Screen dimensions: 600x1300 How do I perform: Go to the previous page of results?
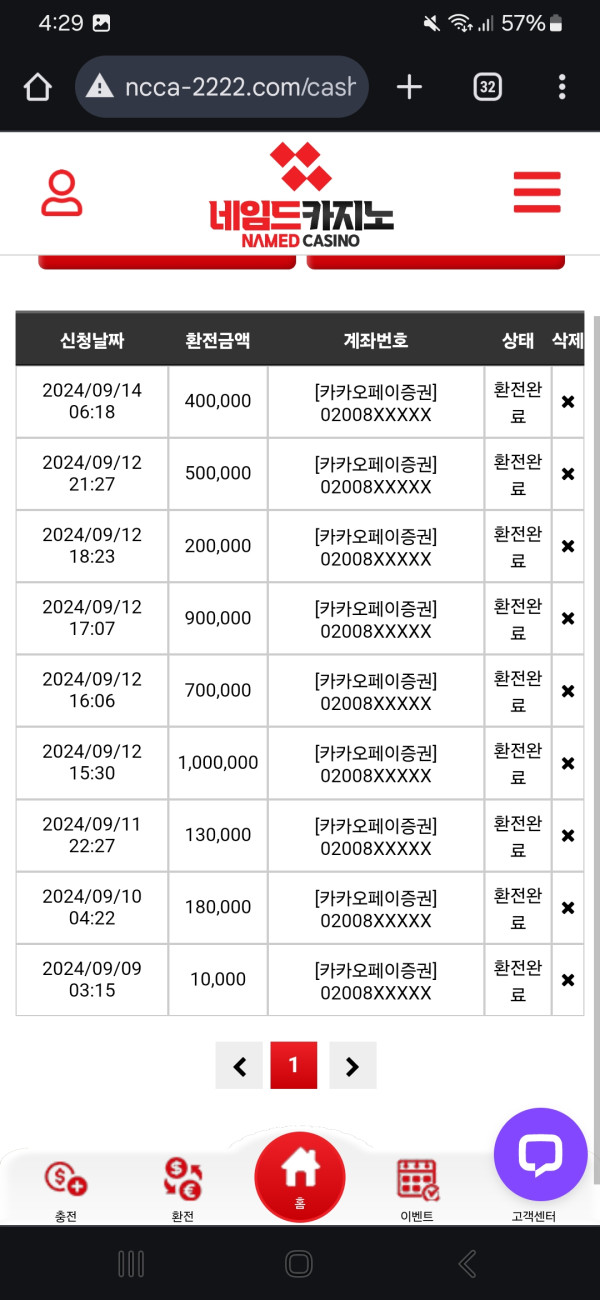coord(240,1066)
